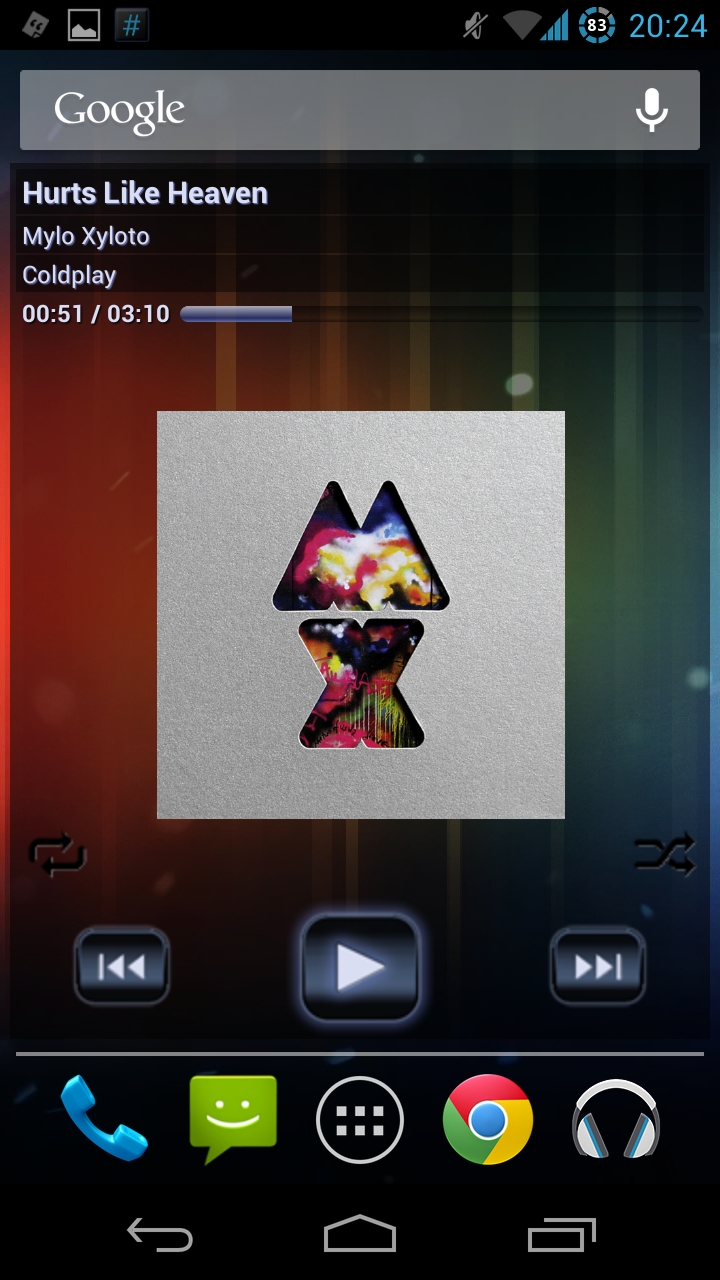Toggle repeat mode
The height and width of the screenshot is (1280, 720).
(x=58, y=856)
